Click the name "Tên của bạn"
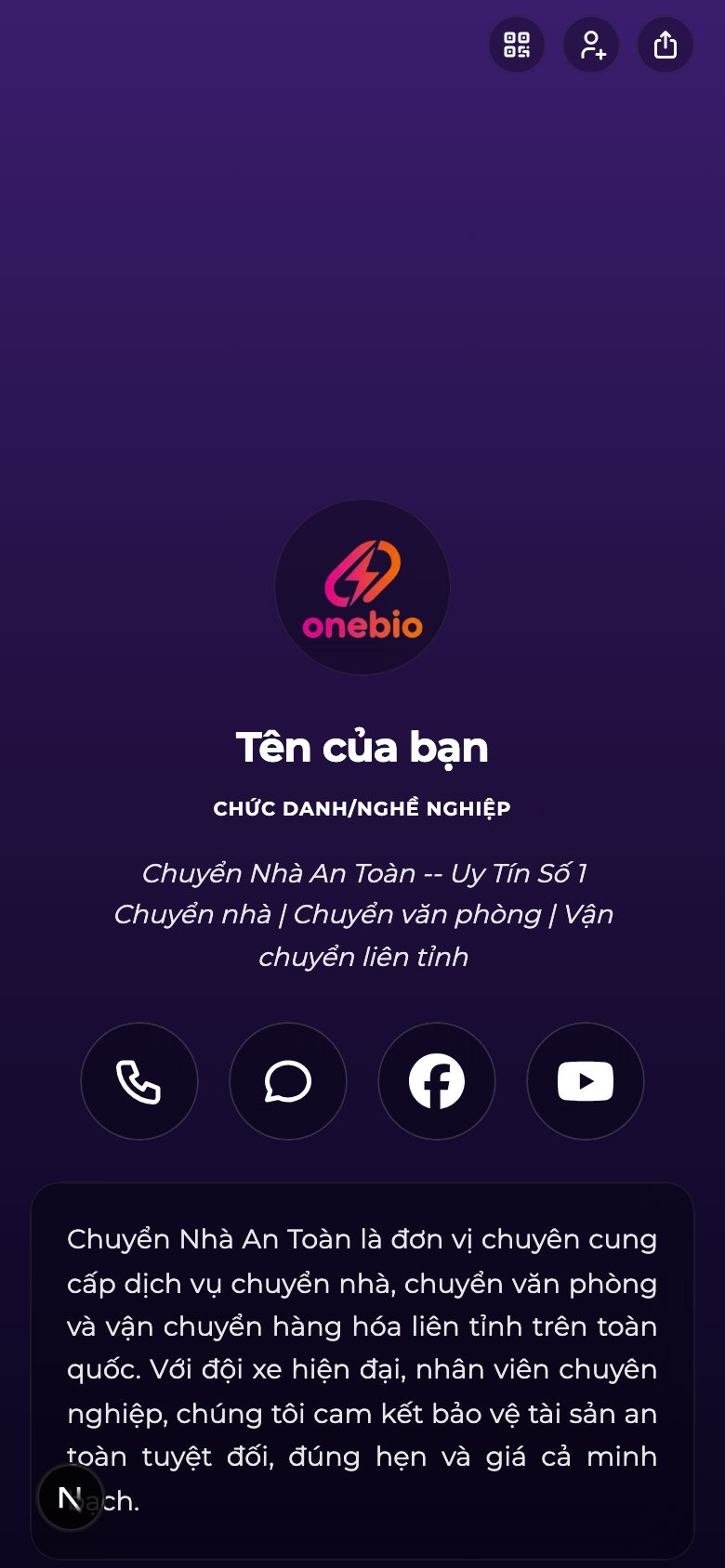This screenshot has width=725, height=1568. pos(362,746)
